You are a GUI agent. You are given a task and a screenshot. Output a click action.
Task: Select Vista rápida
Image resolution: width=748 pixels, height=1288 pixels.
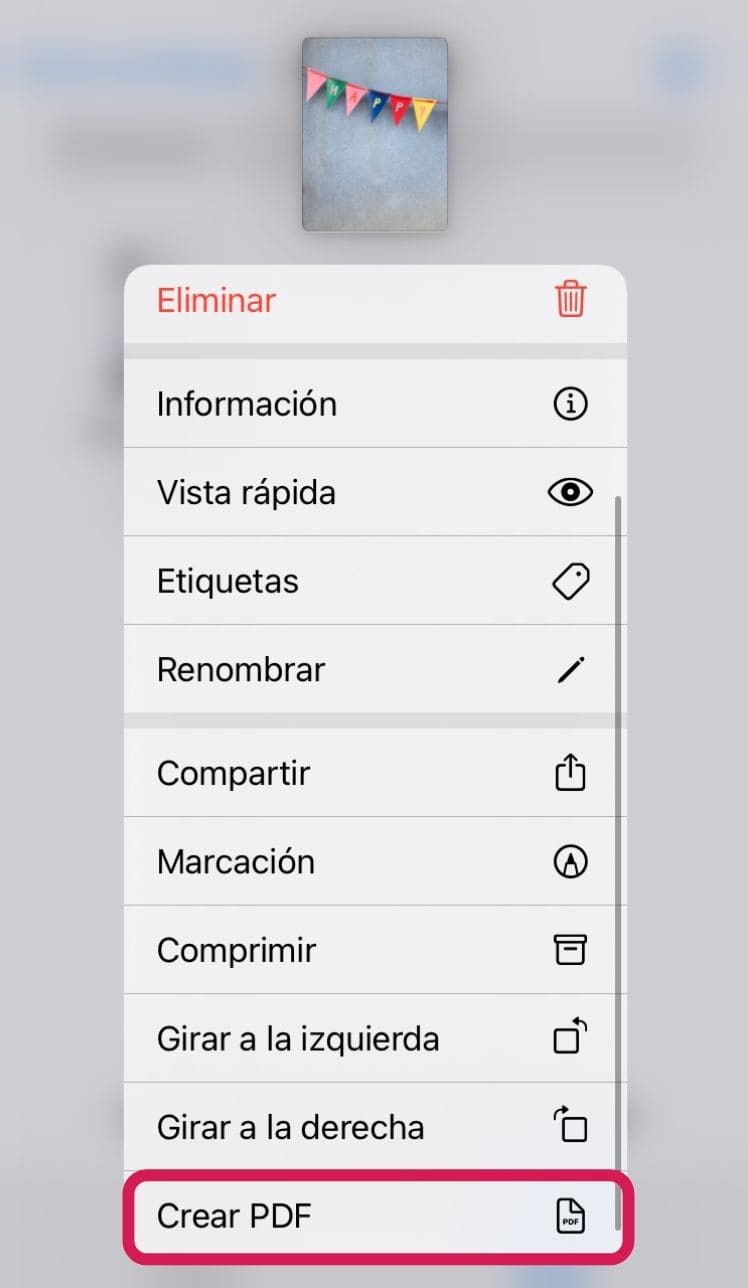point(375,492)
